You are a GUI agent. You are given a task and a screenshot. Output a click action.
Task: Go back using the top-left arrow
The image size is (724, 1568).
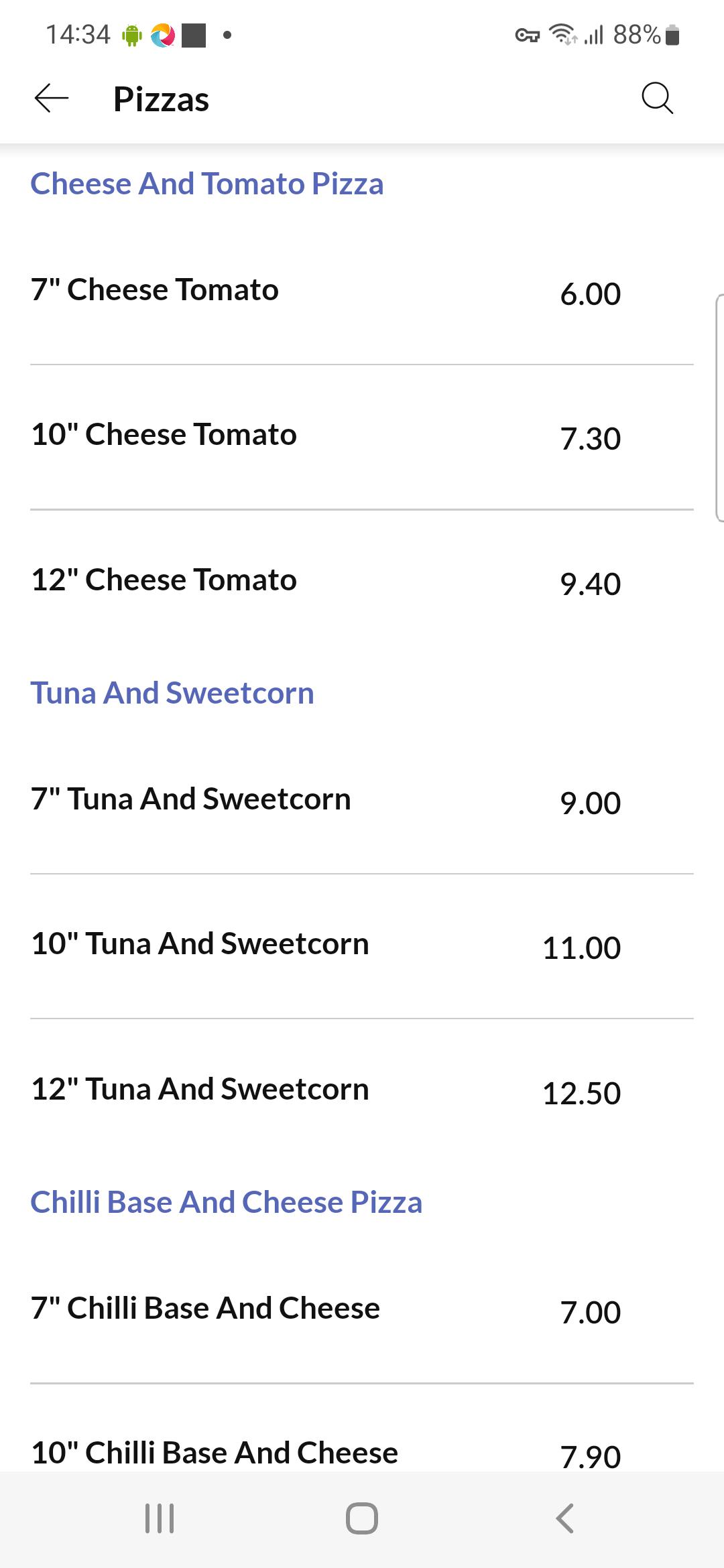52,99
